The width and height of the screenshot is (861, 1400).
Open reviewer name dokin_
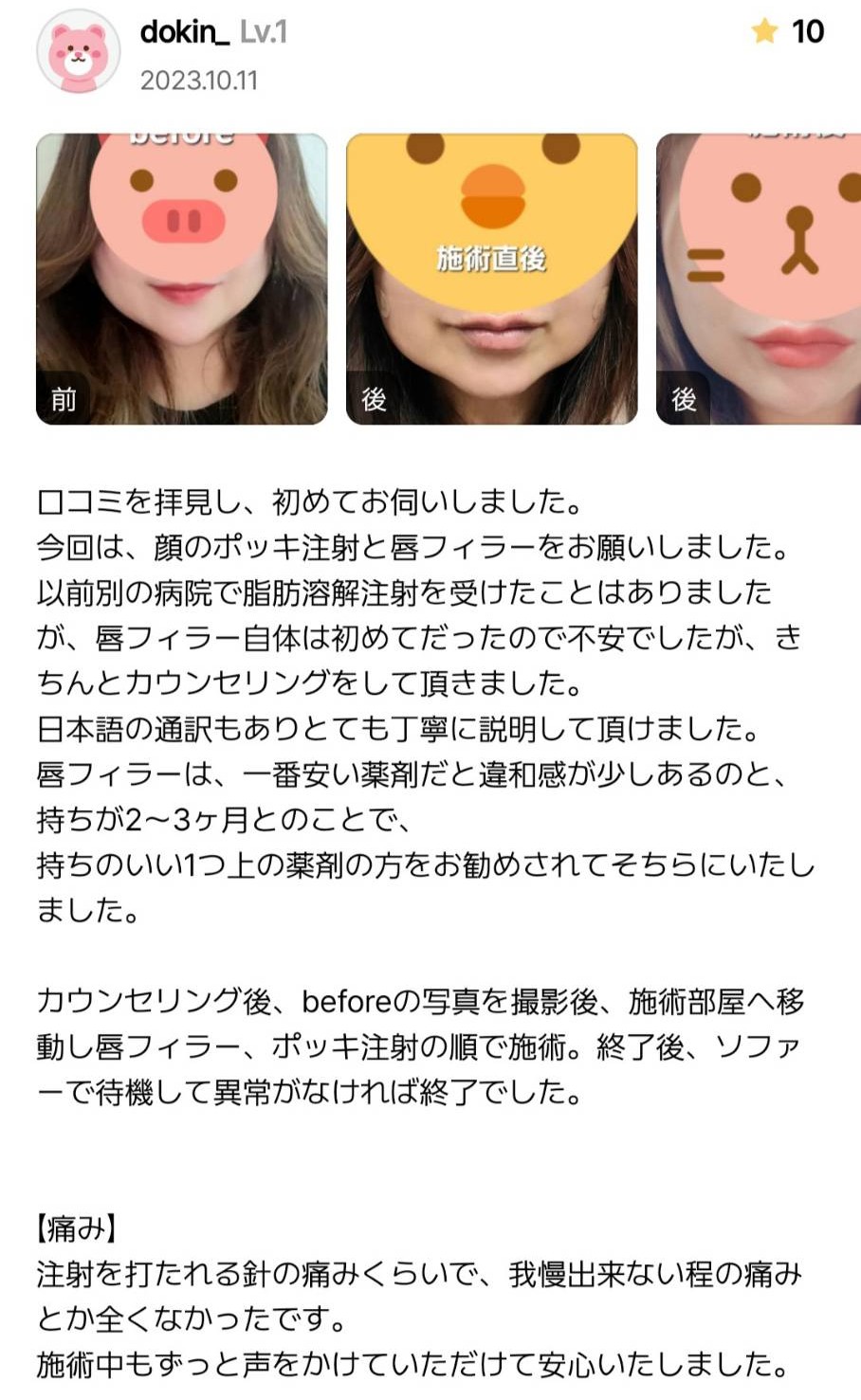coord(184,32)
